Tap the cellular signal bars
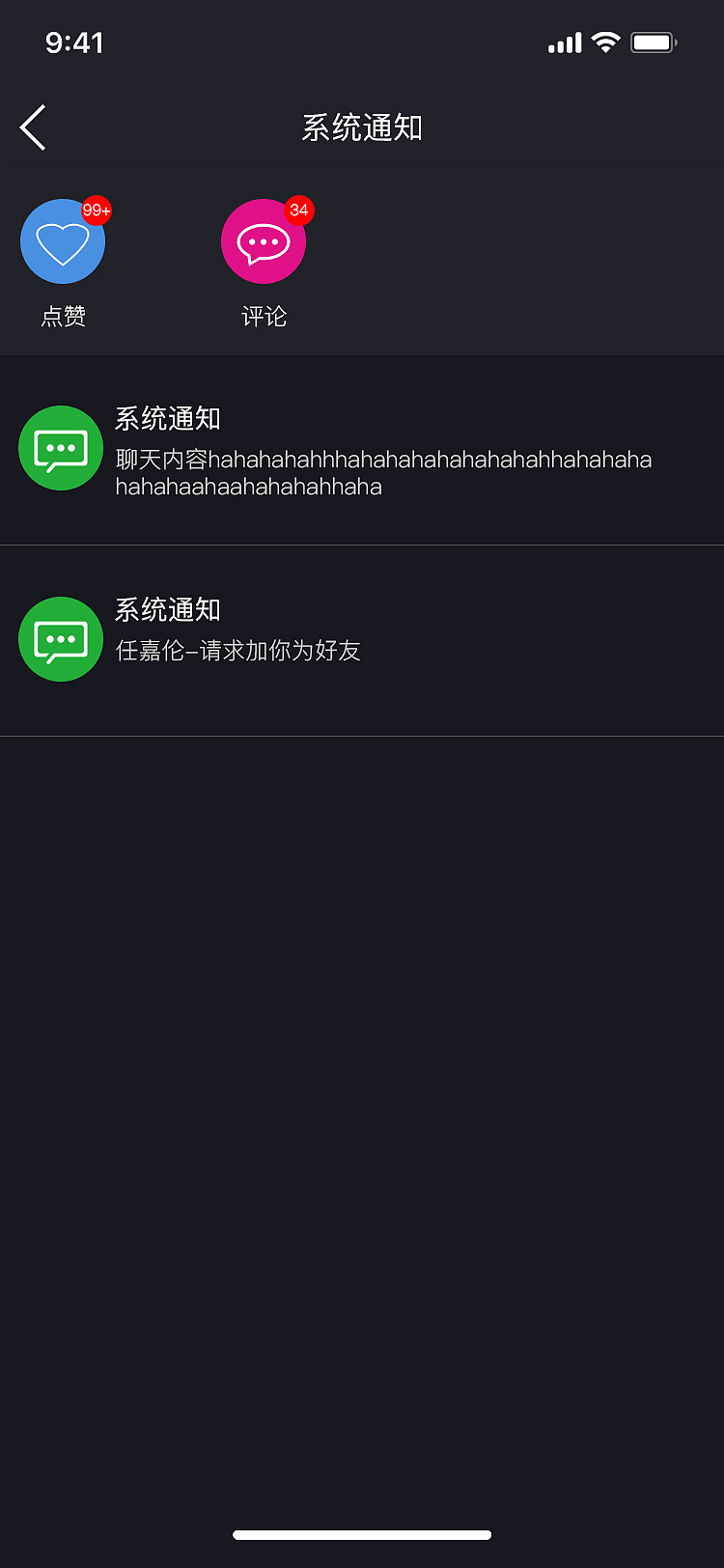This screenshot has height=1568, width=724. point(564,42)
